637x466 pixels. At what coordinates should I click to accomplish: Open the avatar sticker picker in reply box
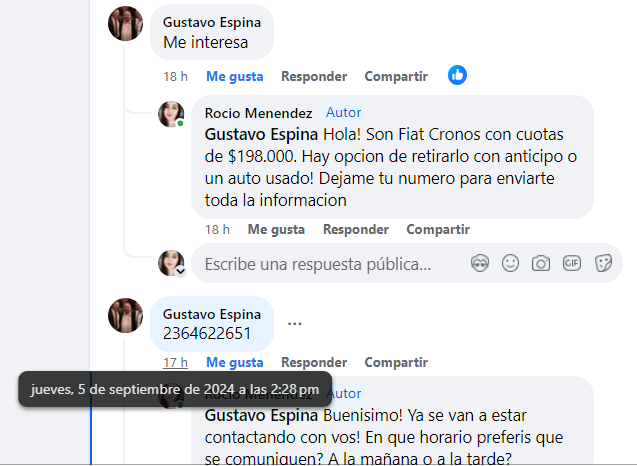pyautogui.click(x=480, y=264)
